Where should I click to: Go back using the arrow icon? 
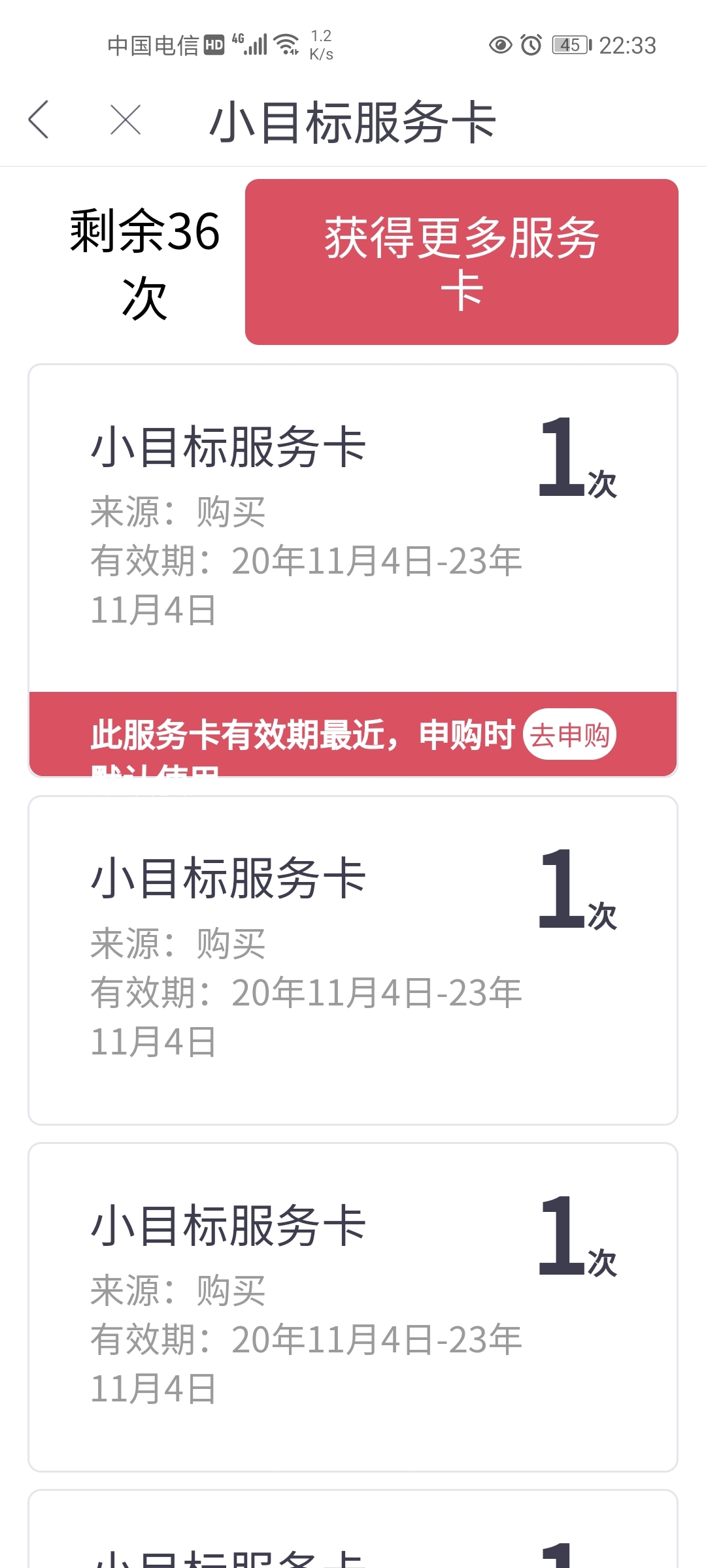39,120
